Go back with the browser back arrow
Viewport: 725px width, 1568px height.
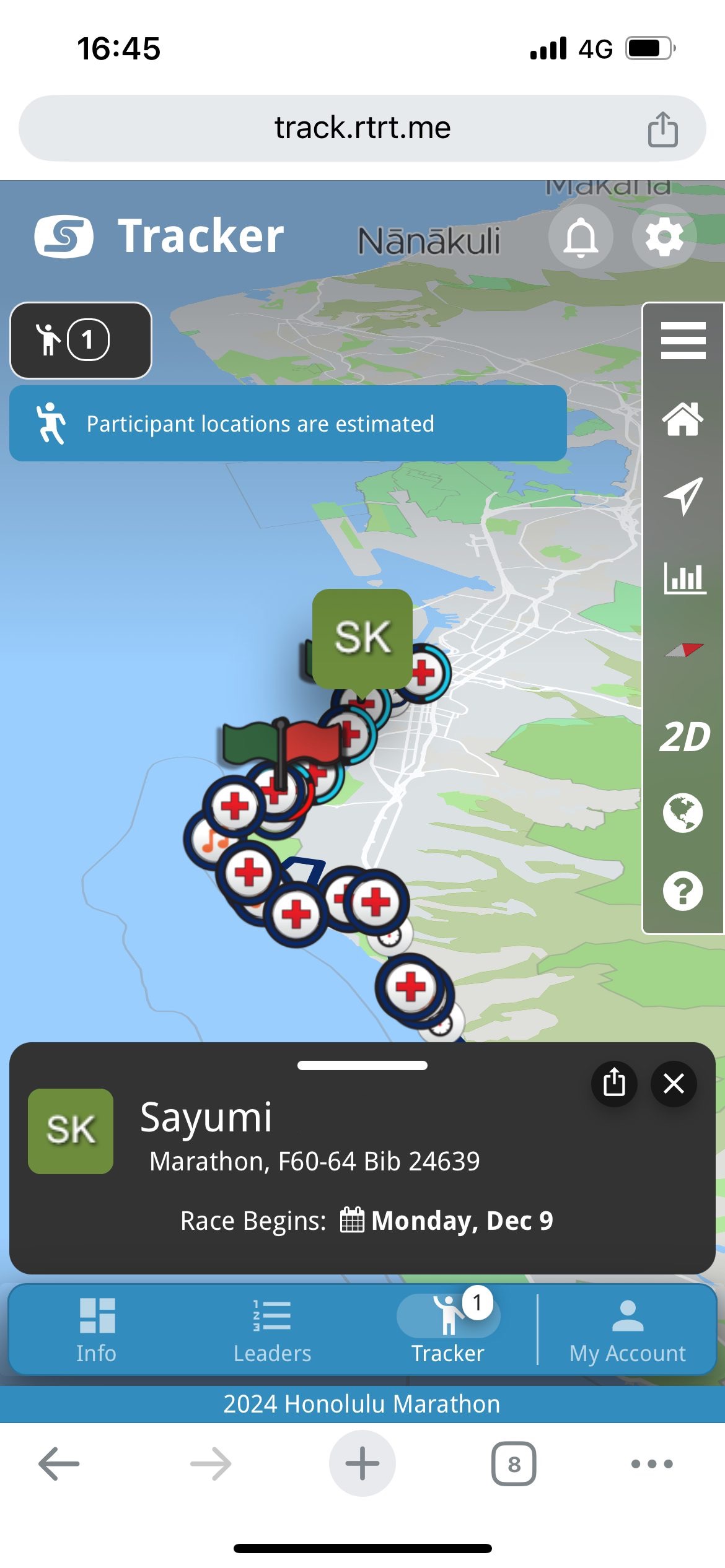(x=59, y=1464)
